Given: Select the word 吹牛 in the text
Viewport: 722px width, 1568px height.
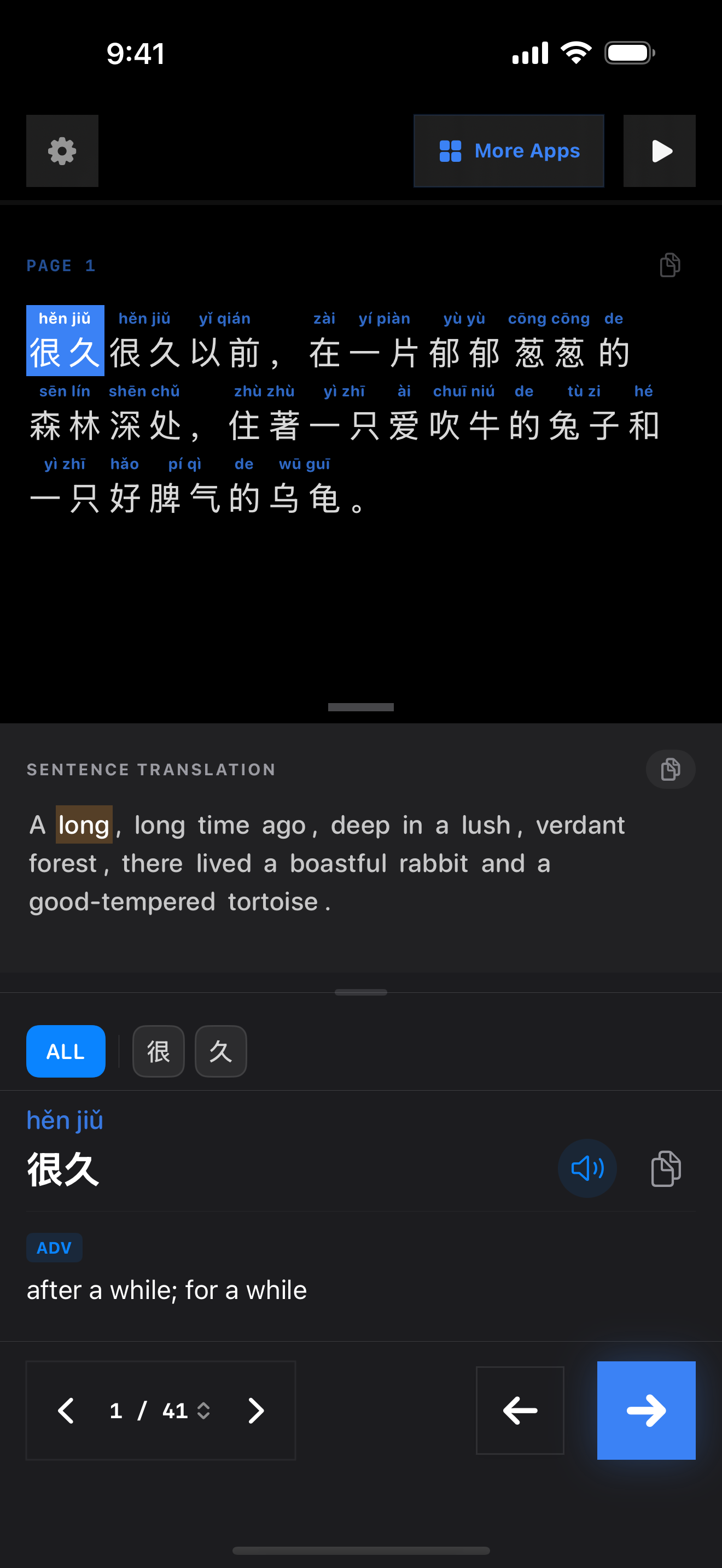Looking at the screenshot, I should click(464, 424).
